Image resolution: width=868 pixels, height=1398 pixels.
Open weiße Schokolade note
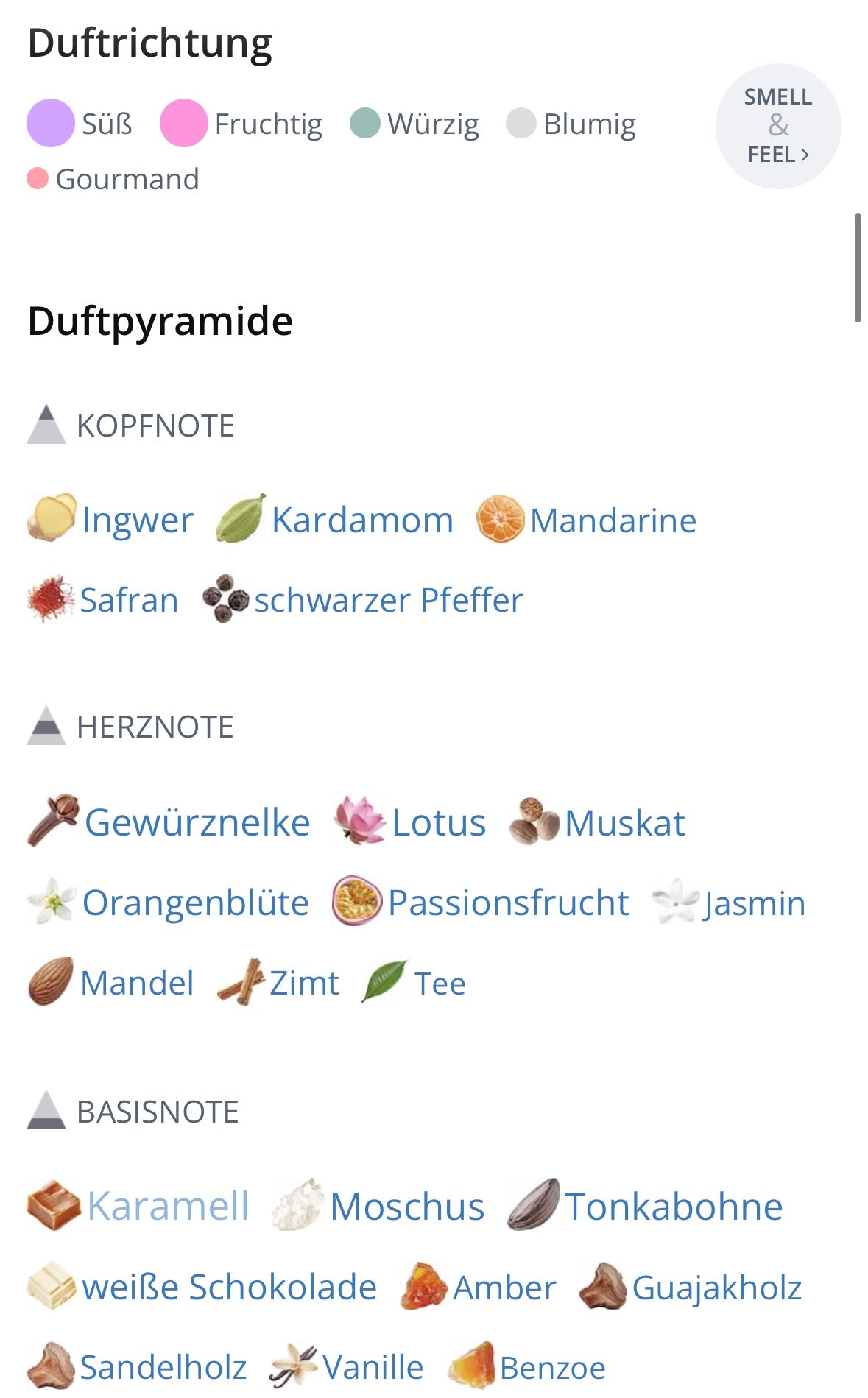(229, 1287)
